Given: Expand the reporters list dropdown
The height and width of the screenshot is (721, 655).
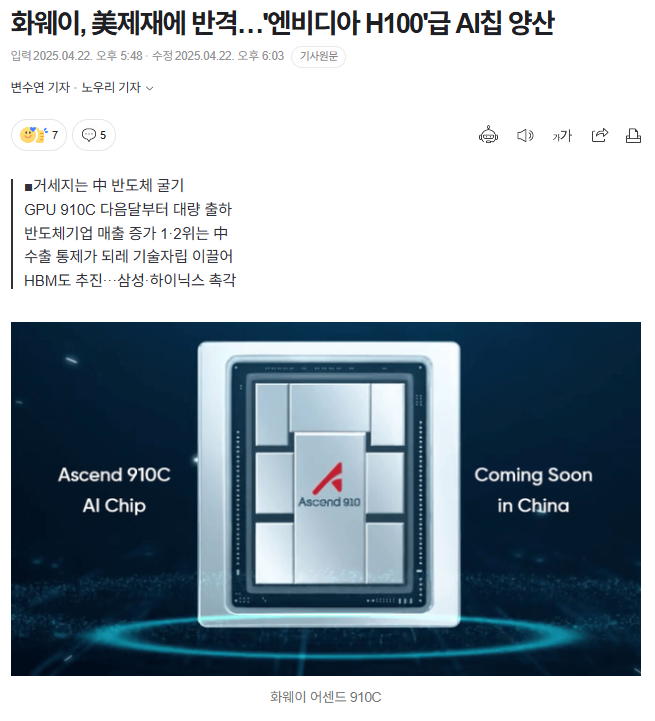Looking at the screenshot, I should [150, 88].
